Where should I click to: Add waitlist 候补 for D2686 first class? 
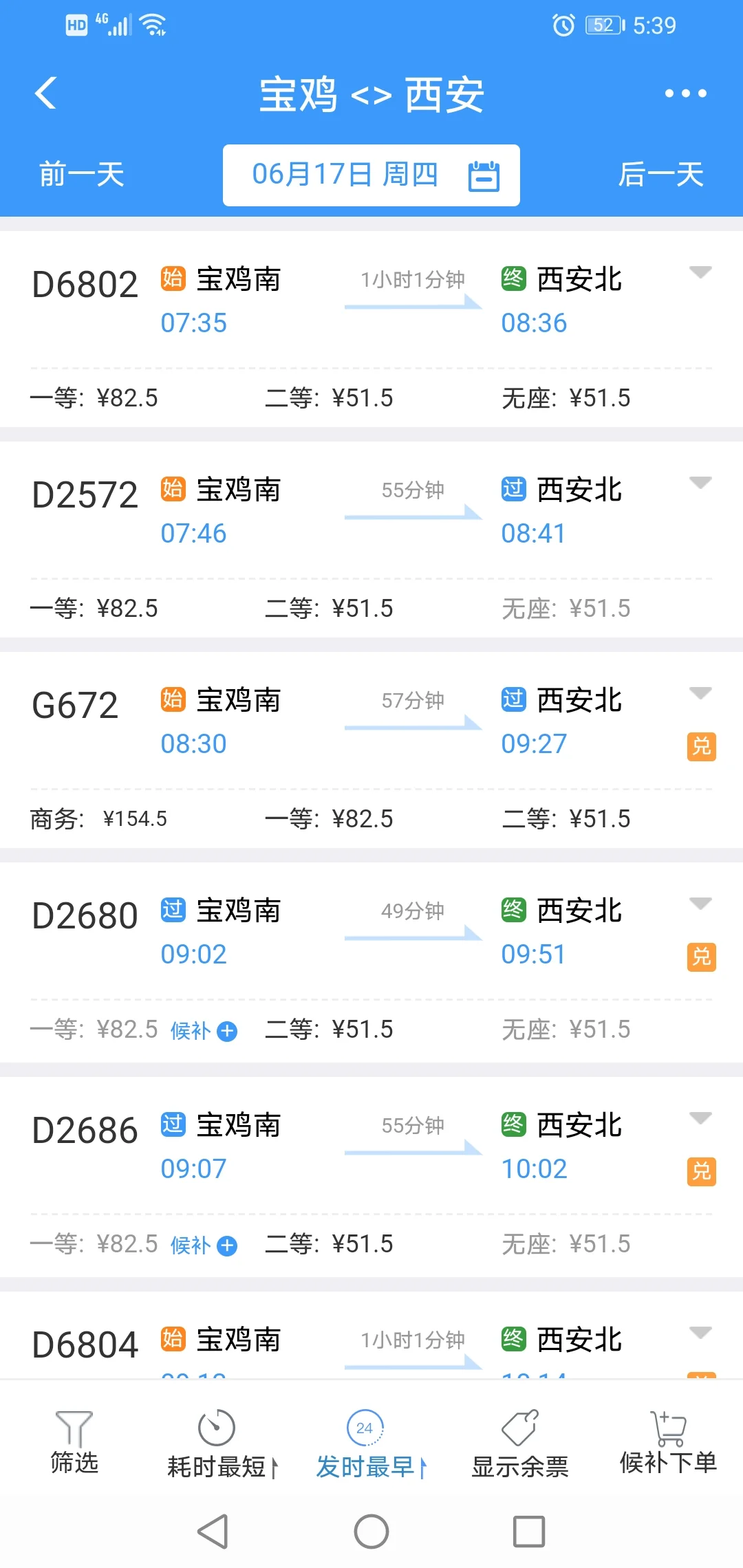(204, 1245)
